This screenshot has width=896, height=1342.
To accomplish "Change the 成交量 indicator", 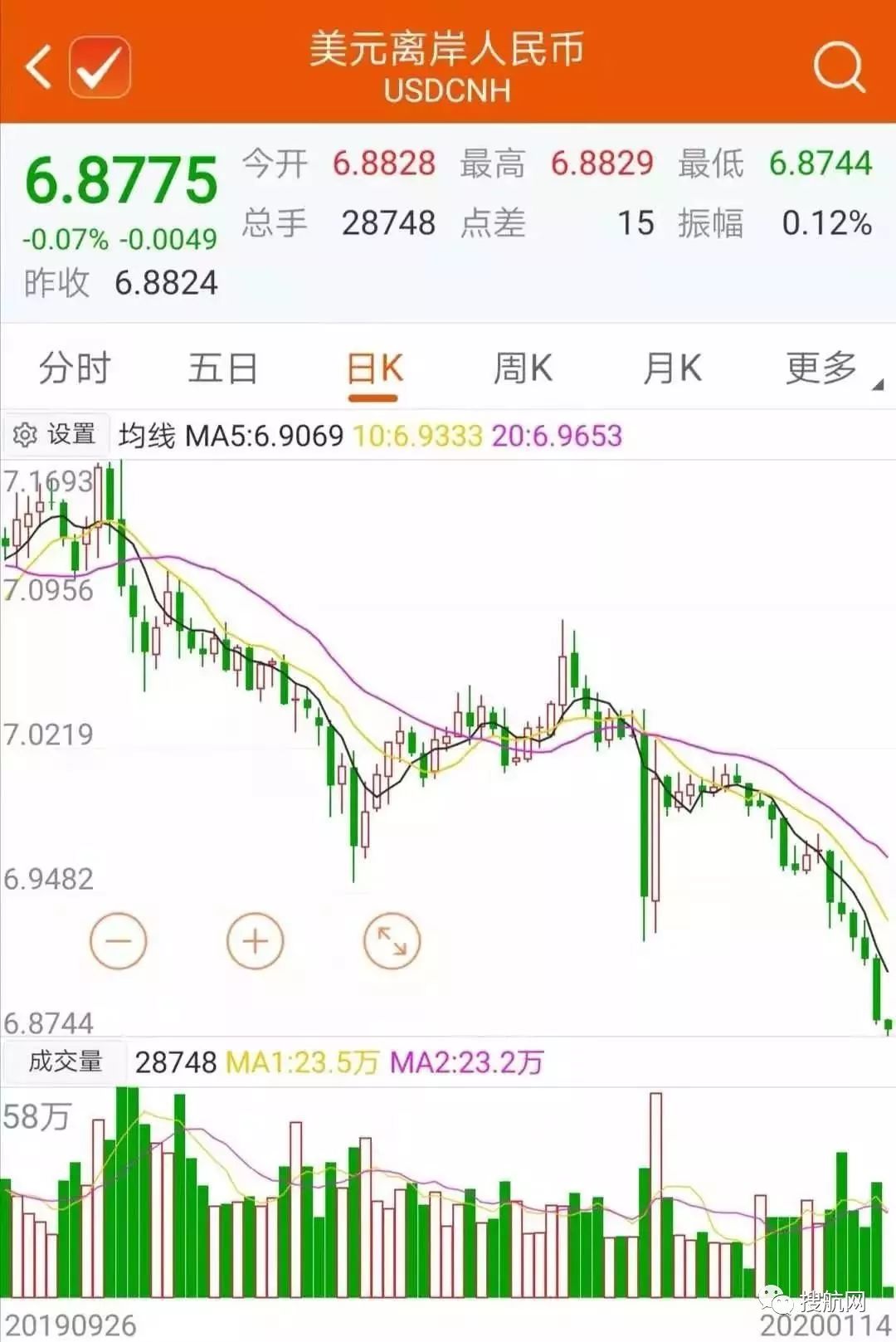I will 65,1061.
